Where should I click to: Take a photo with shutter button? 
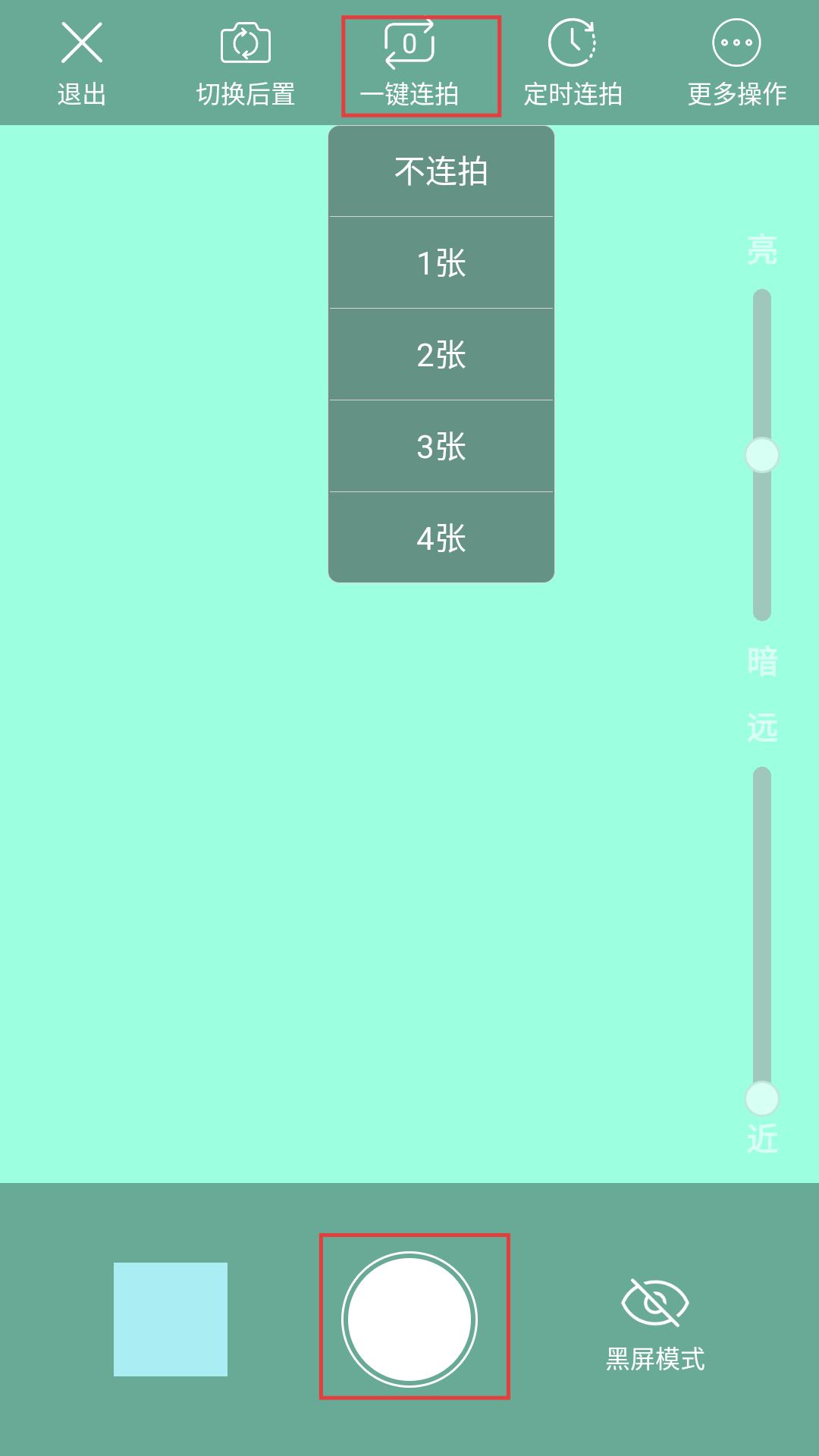(409, 1319)
